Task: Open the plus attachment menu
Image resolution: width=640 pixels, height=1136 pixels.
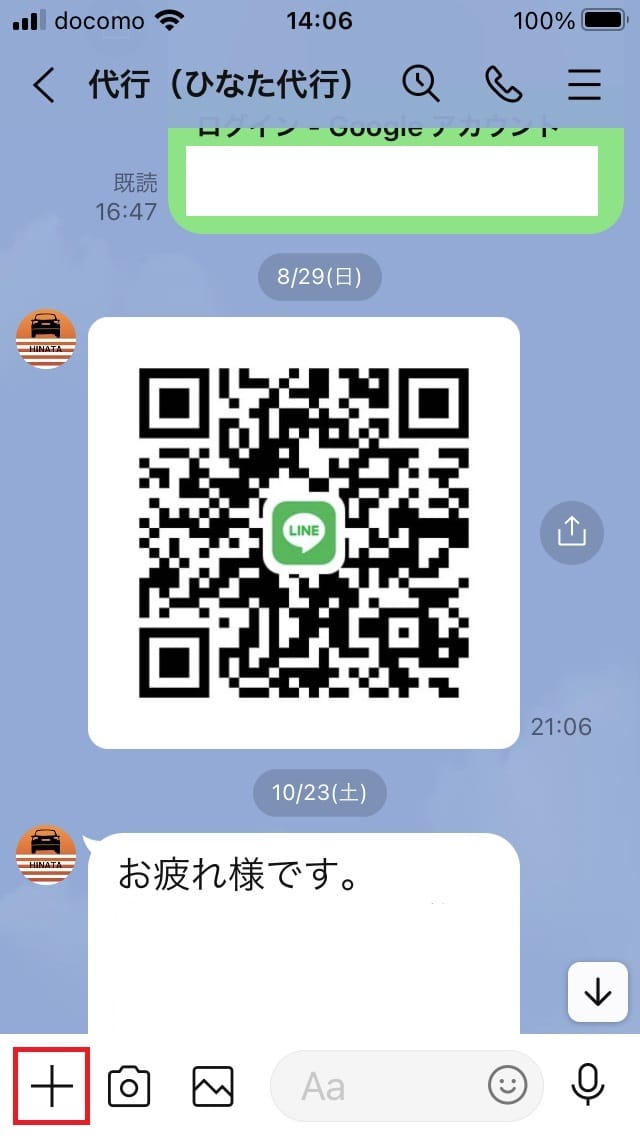Action: (x=52, y=1085)
